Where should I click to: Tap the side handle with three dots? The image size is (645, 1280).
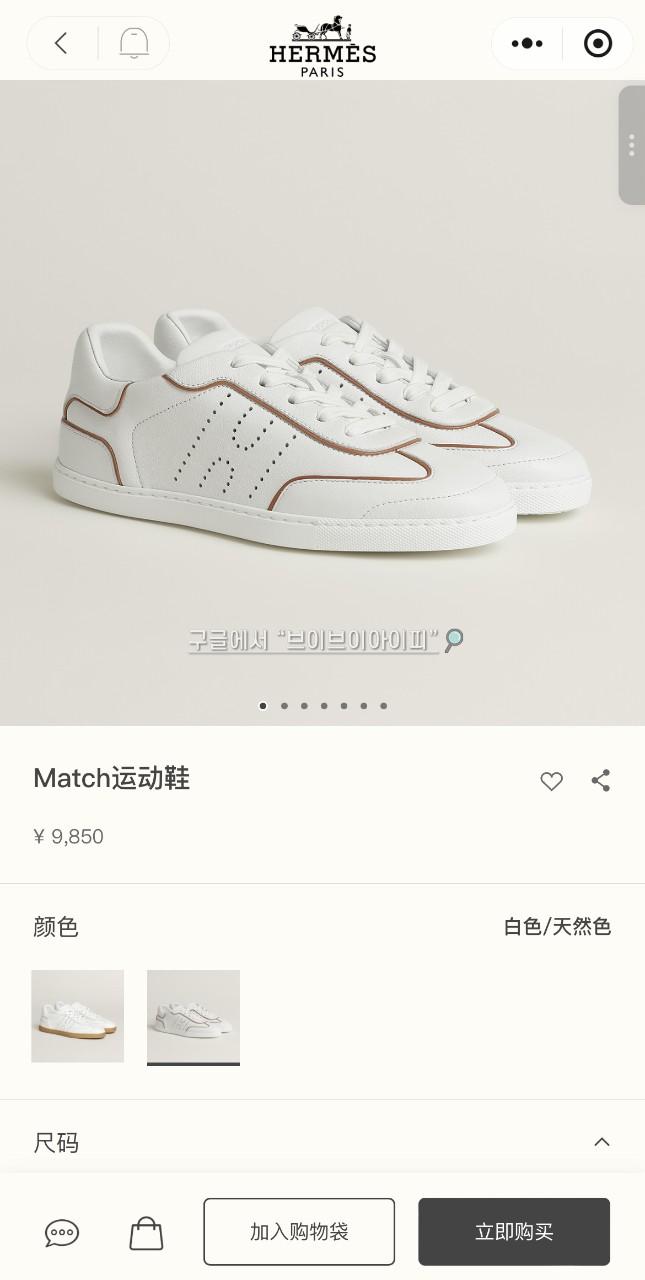click(632, 145)
